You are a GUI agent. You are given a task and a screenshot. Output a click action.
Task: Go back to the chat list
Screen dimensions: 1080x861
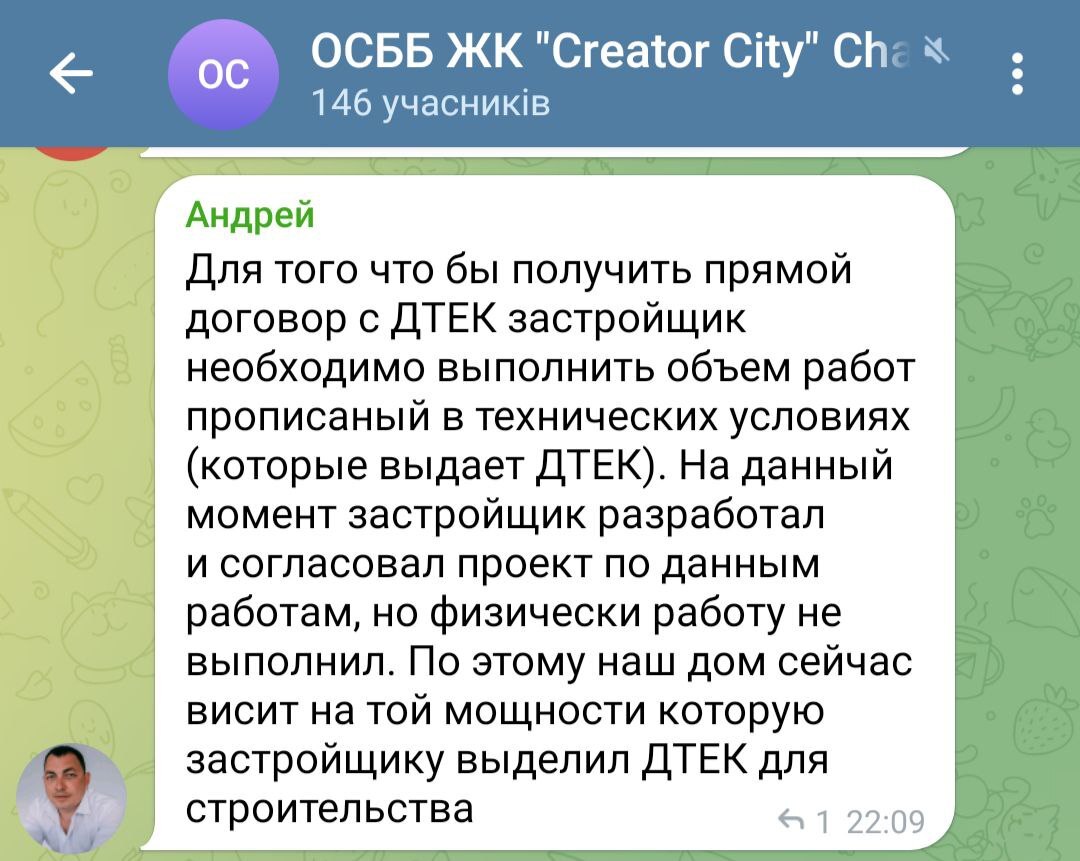click(x=71, y=74)
